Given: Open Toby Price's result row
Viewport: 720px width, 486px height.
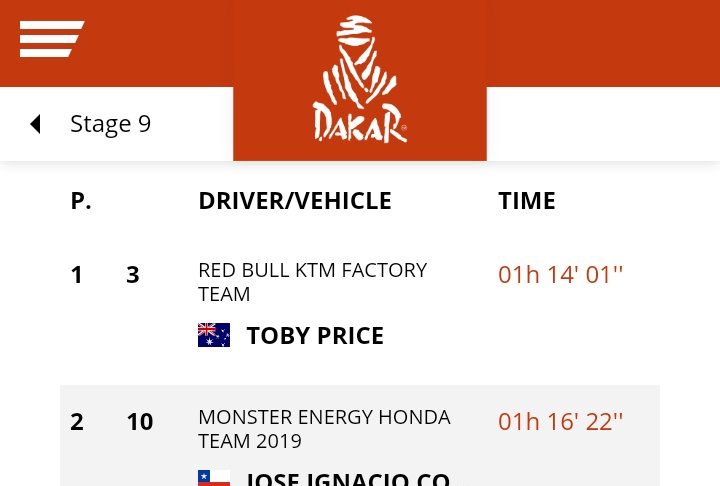Looking at the screenshot, I should click(x=314, y=335).
